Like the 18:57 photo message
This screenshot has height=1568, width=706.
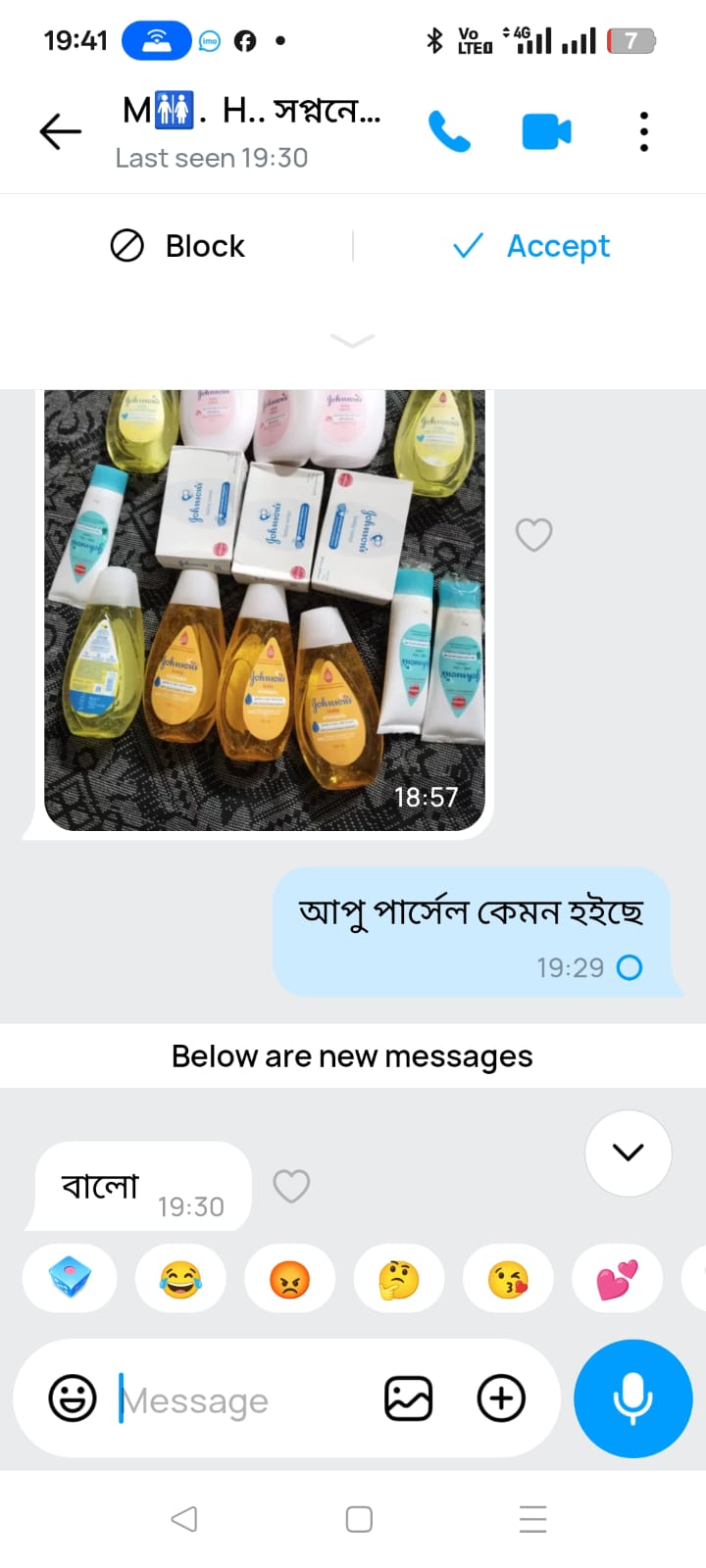click(x=533, y=534)
